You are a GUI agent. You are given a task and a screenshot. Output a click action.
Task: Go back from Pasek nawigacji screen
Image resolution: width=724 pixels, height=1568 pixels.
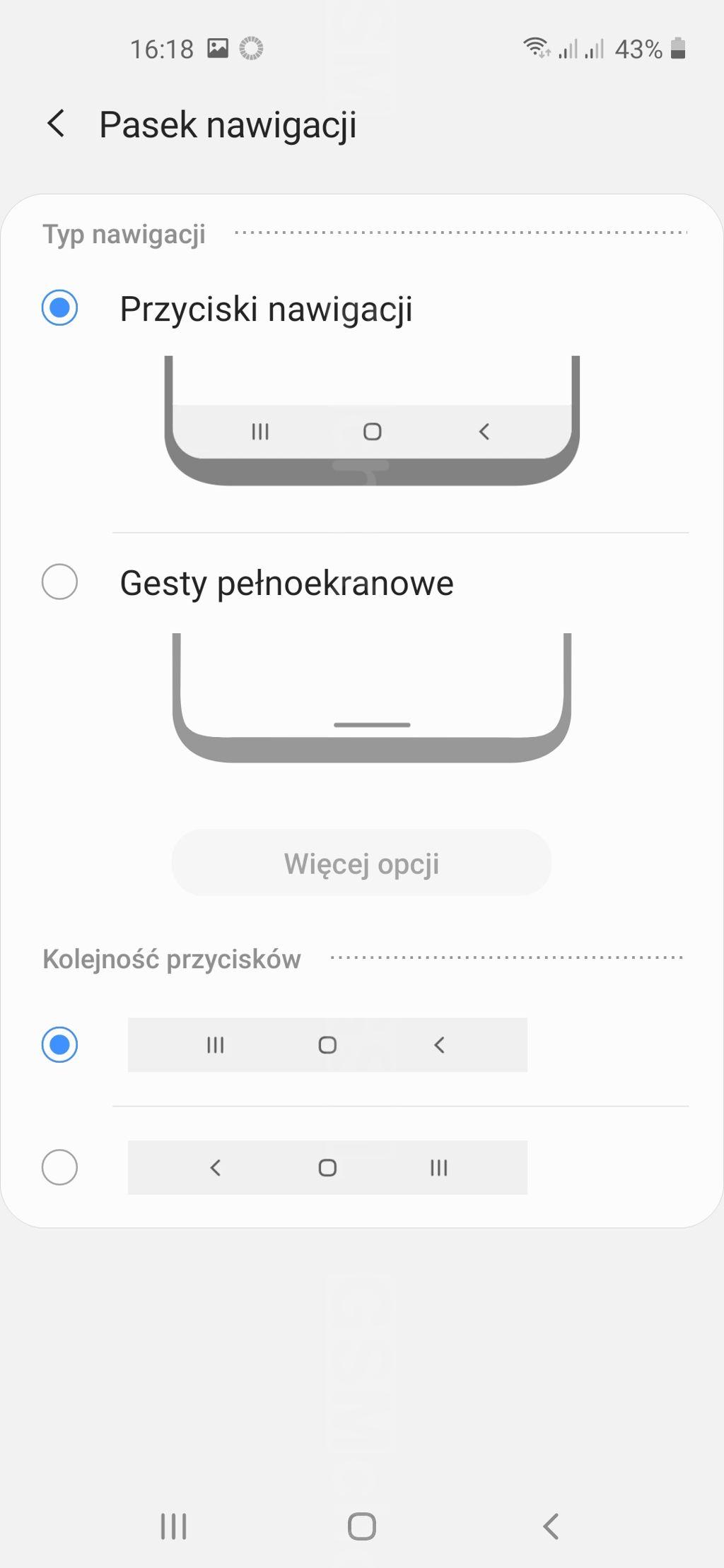click(57, 124)
